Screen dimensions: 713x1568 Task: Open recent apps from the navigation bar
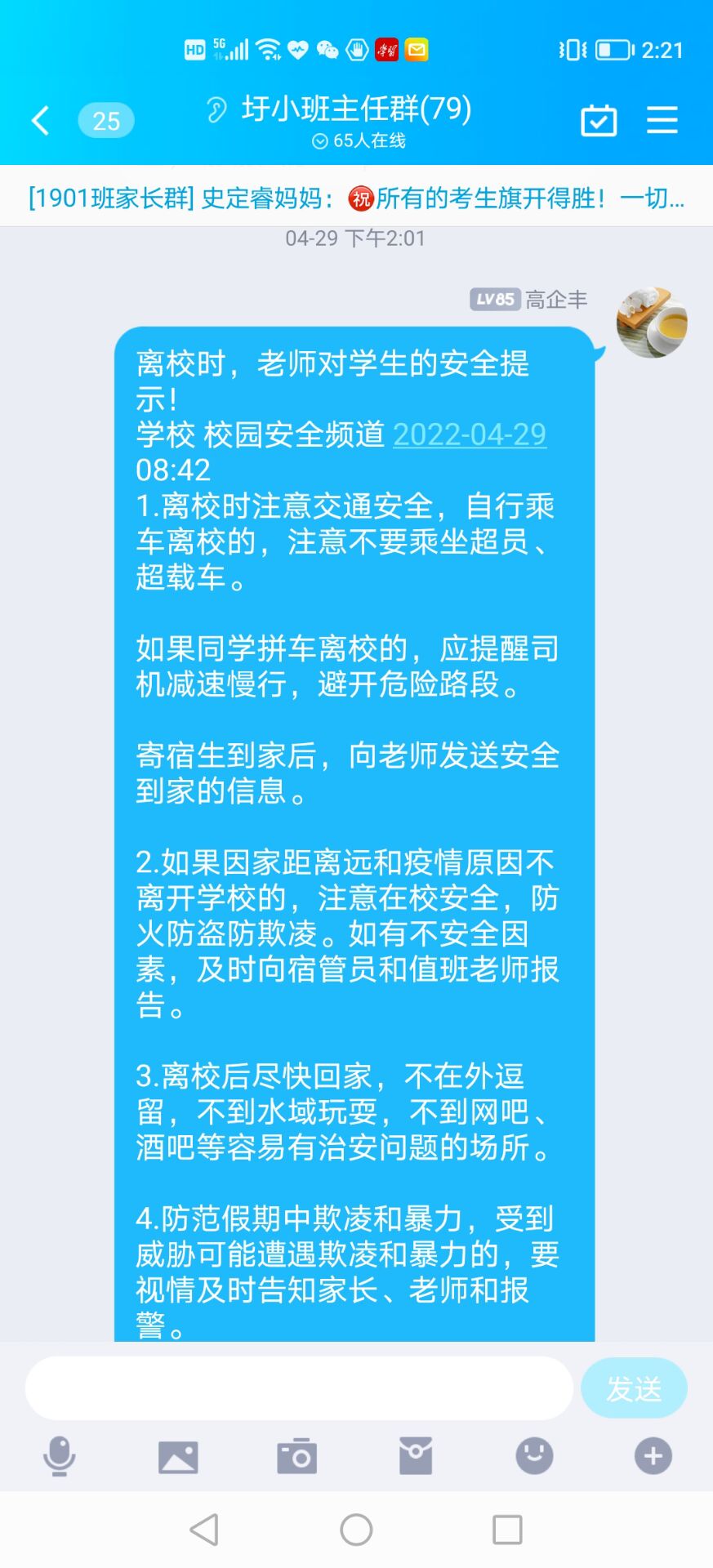pyautogui.click(x=507, y=1530)
